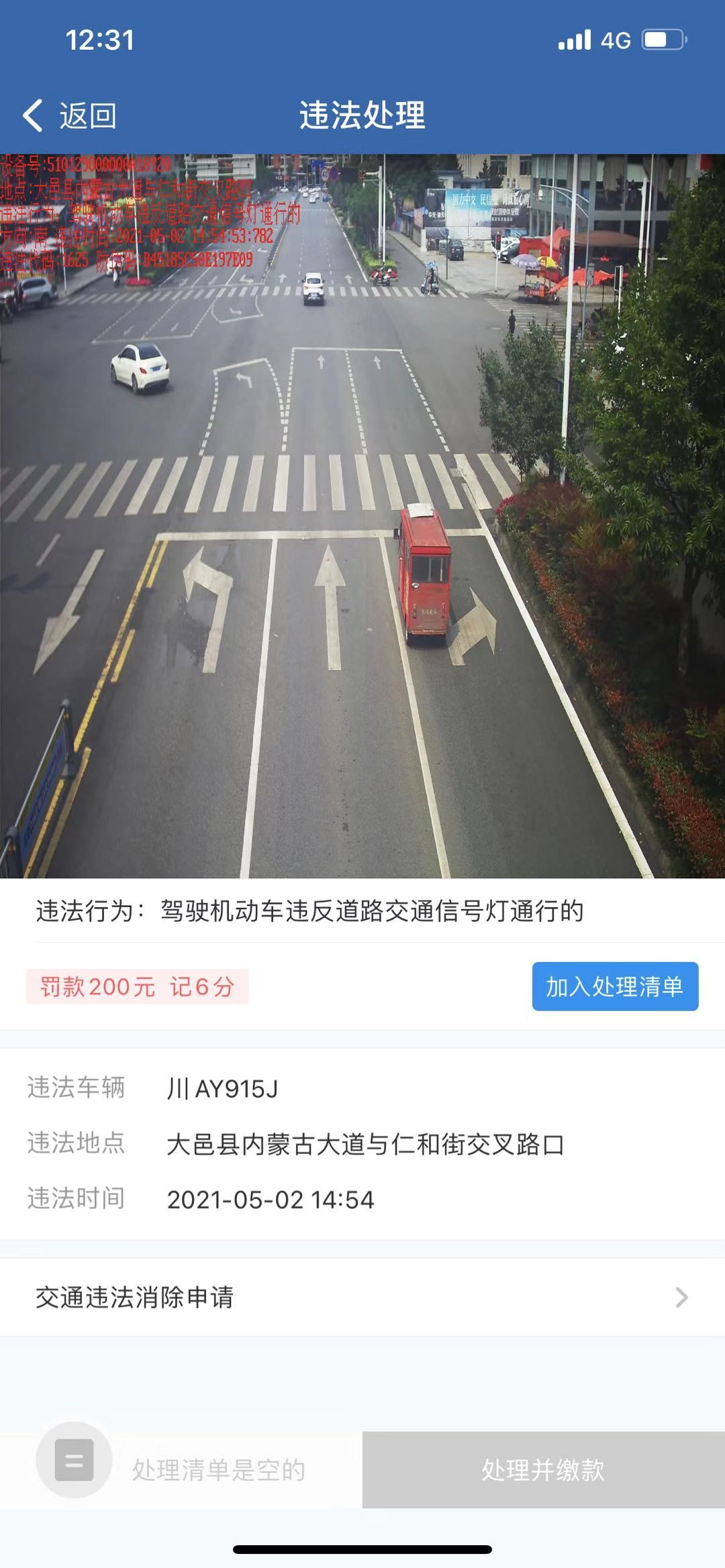Open the processing list icon
725x1568 pixels.
pyautogui.click(x=74, y=1459)
